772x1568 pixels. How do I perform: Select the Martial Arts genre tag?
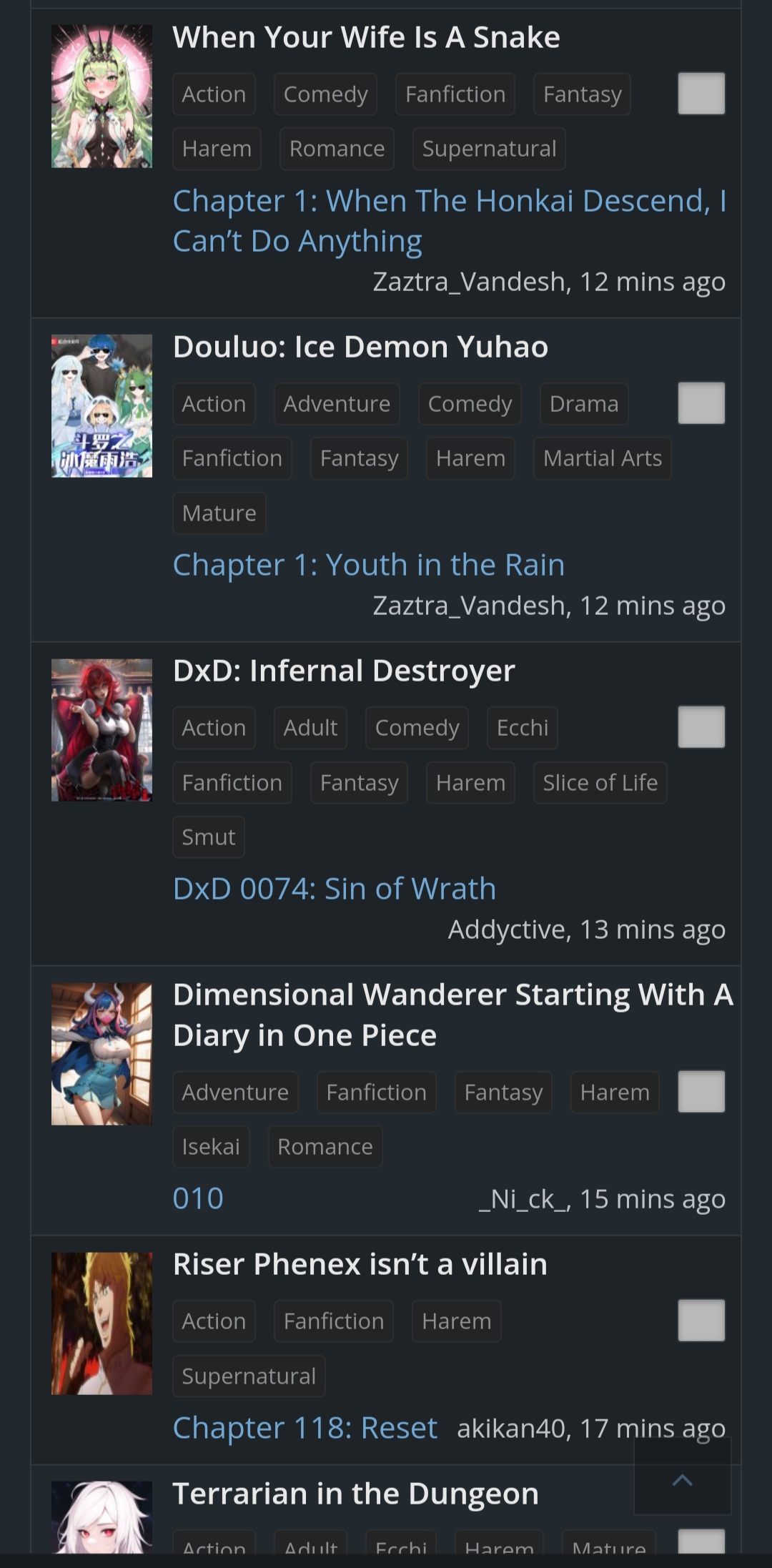click(602, 458)
